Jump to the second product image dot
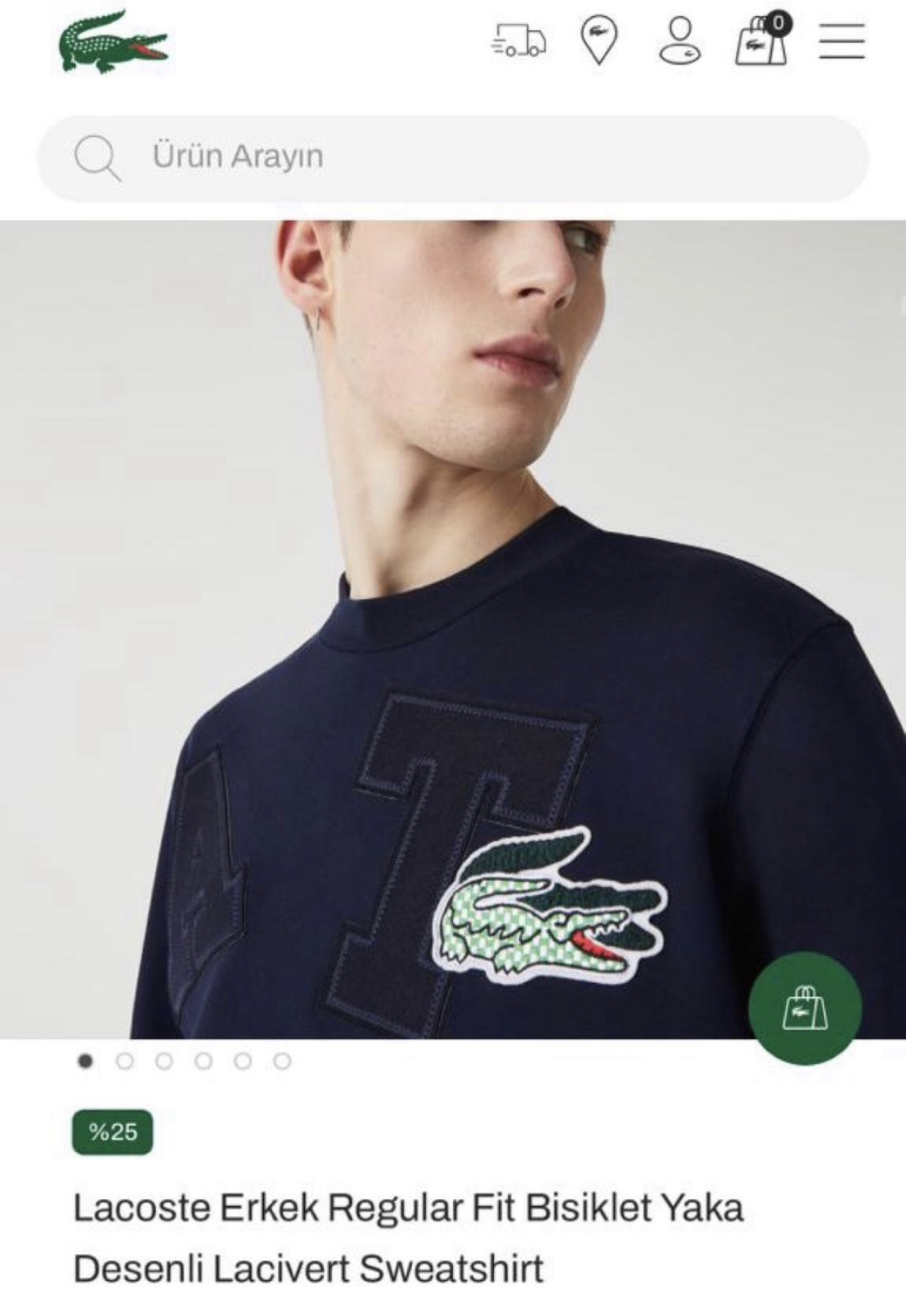The image size is (906, 1316). pos(125,1061)
